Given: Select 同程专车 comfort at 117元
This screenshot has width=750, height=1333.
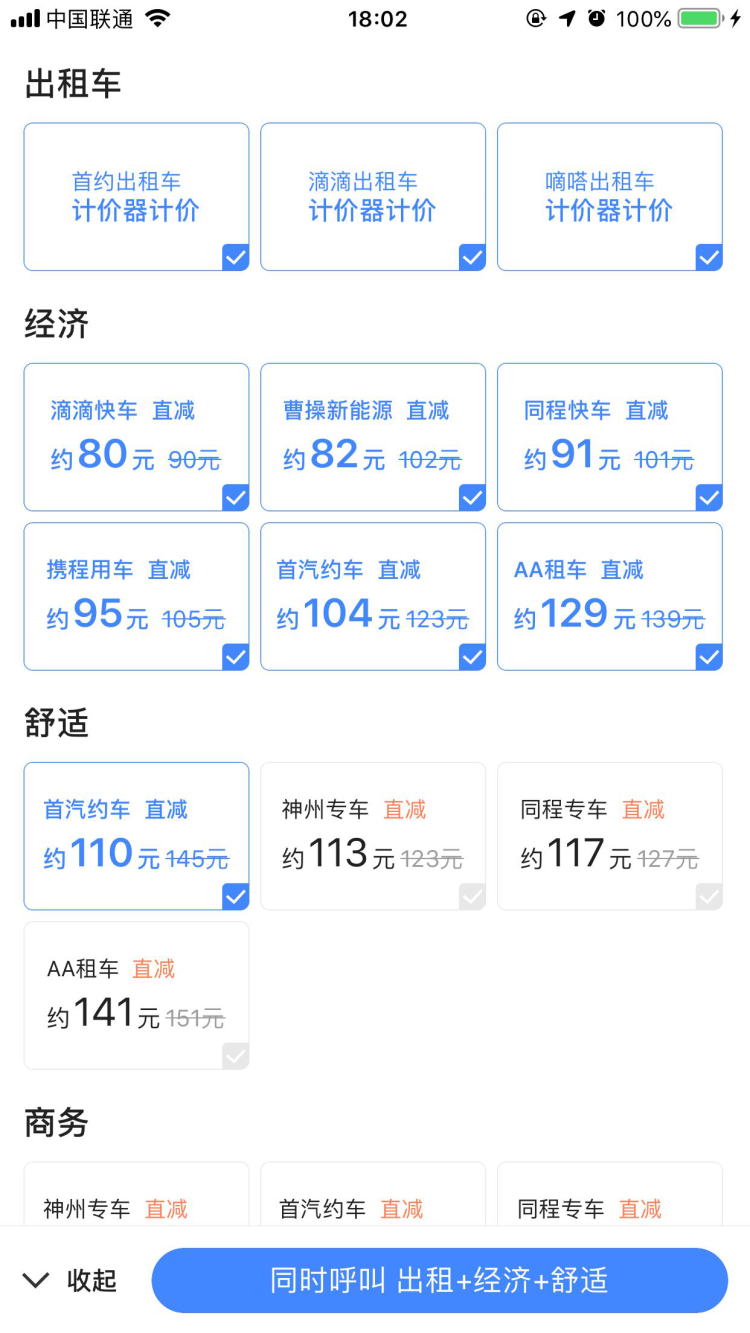Looking at the screenshot, I should point(609,836).
